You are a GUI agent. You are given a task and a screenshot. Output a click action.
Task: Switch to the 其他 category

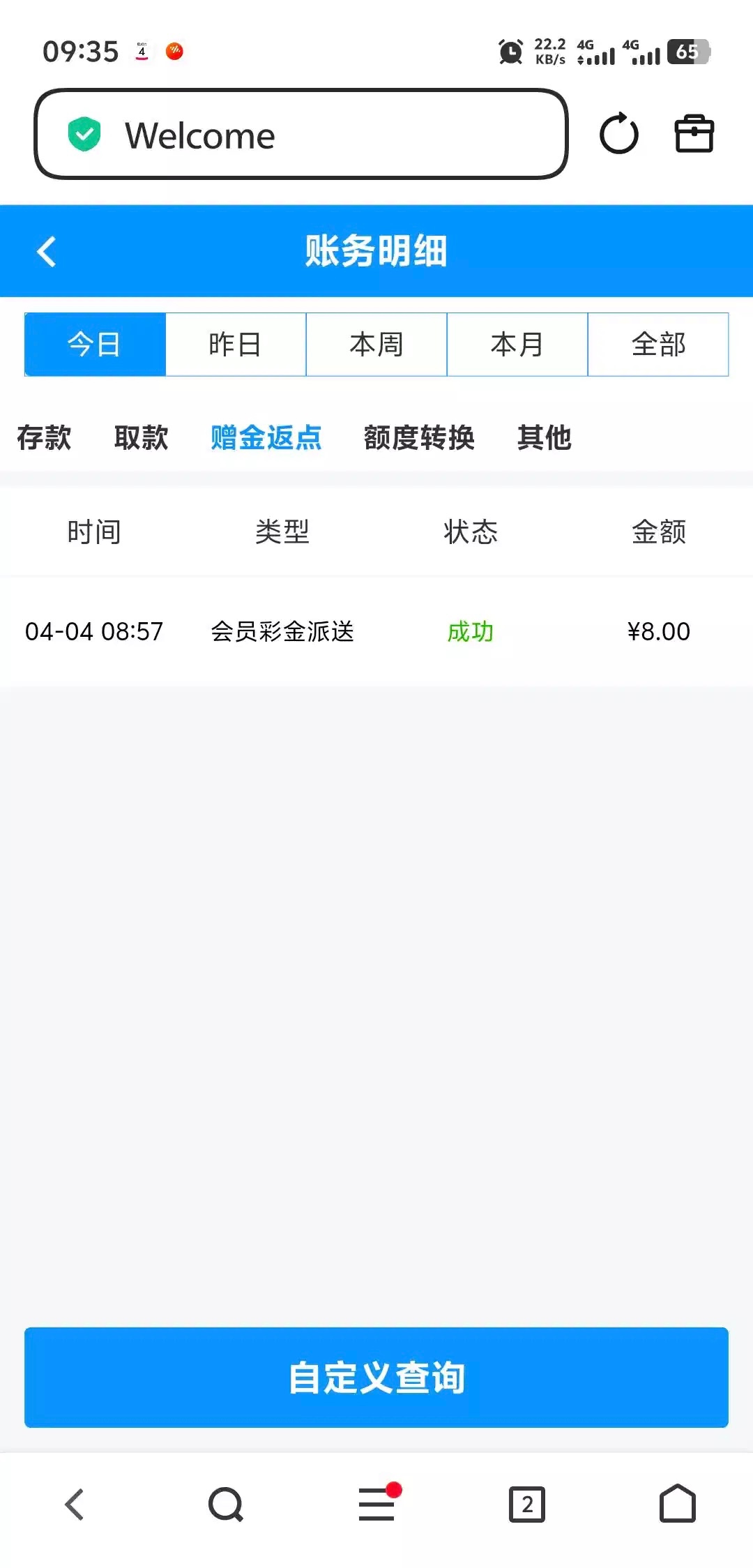[x=544, y=438]
